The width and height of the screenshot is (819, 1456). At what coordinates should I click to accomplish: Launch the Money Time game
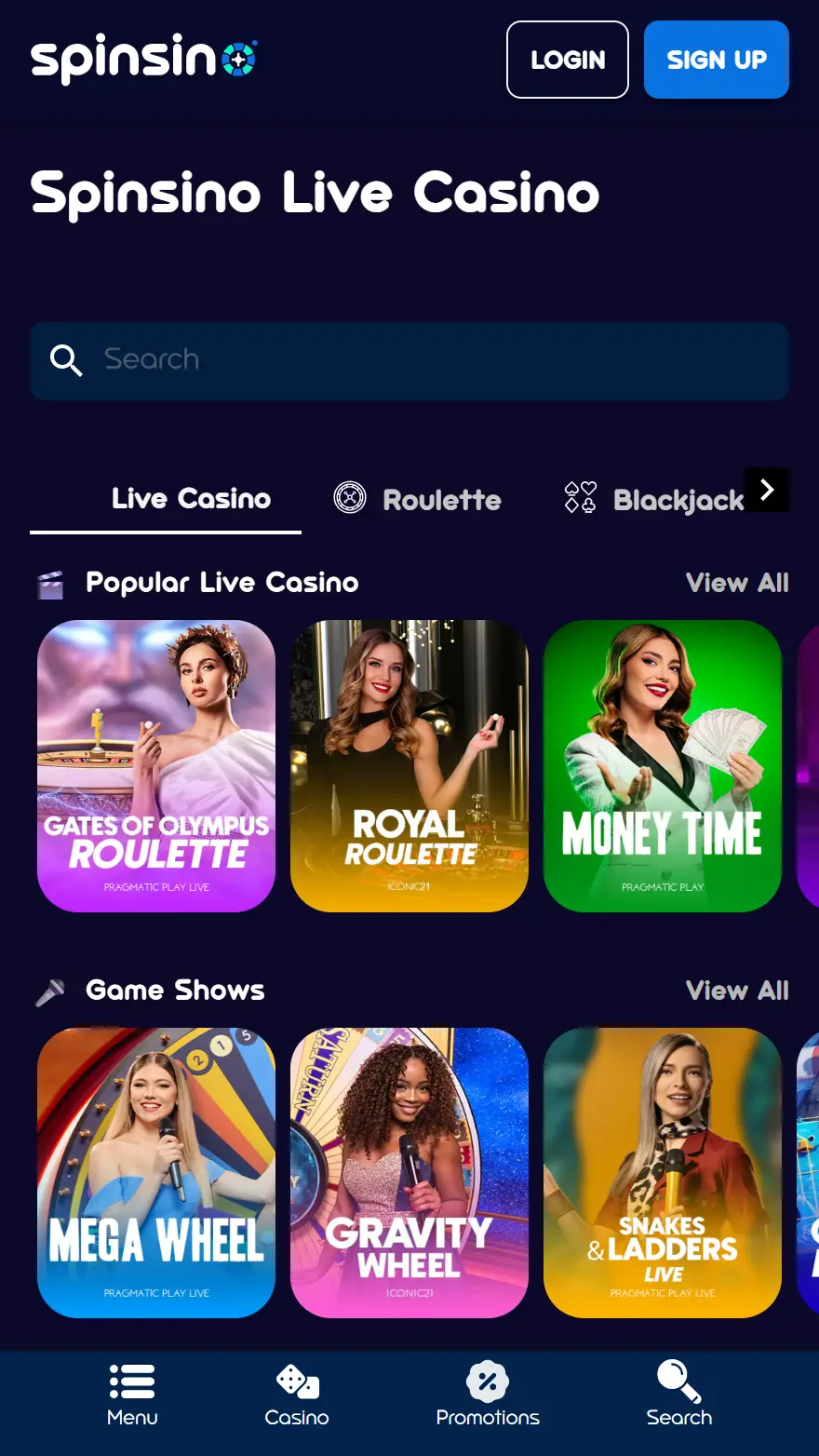coord(663,765)
